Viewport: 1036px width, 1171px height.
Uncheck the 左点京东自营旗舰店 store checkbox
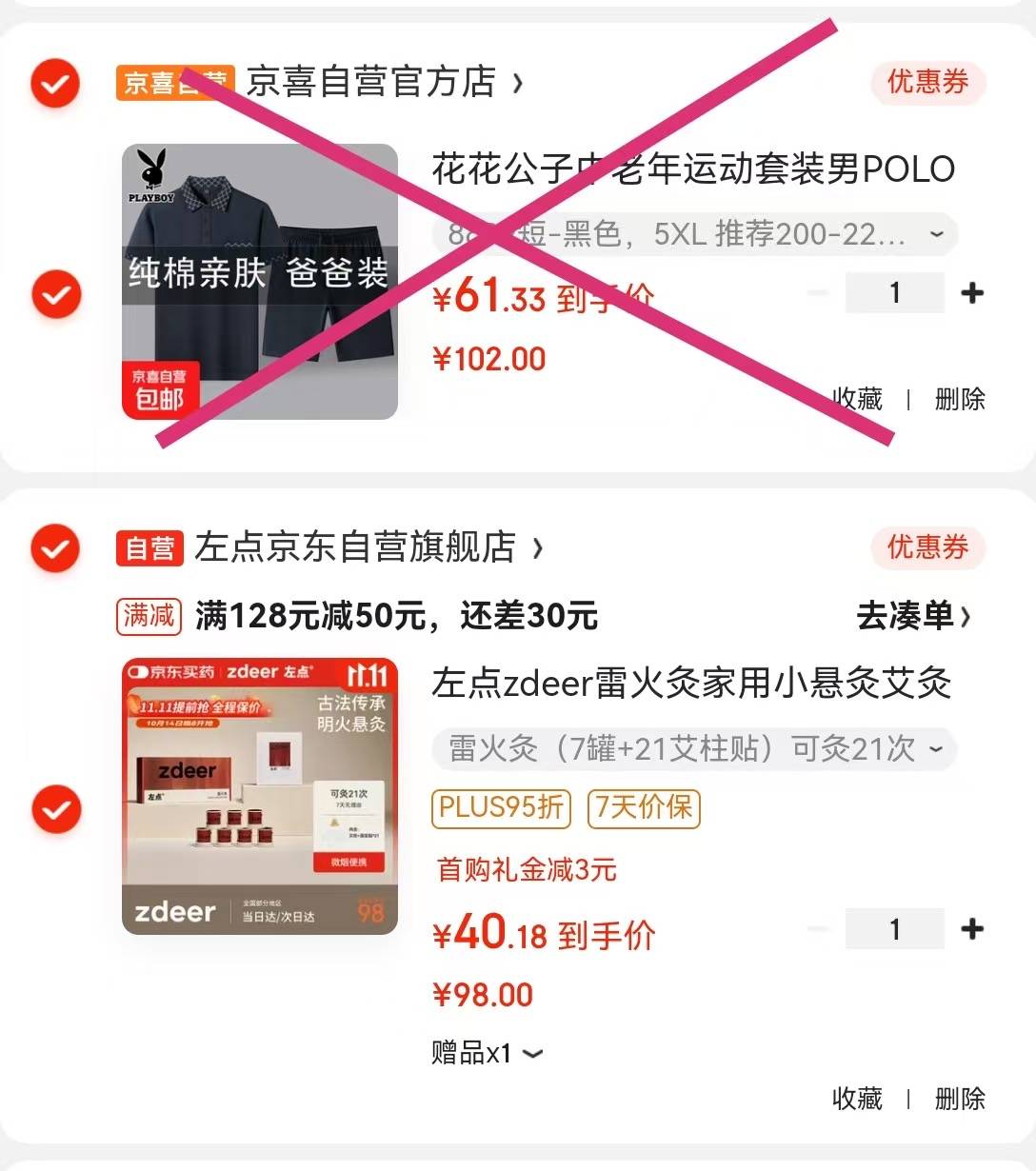[55, 548]
